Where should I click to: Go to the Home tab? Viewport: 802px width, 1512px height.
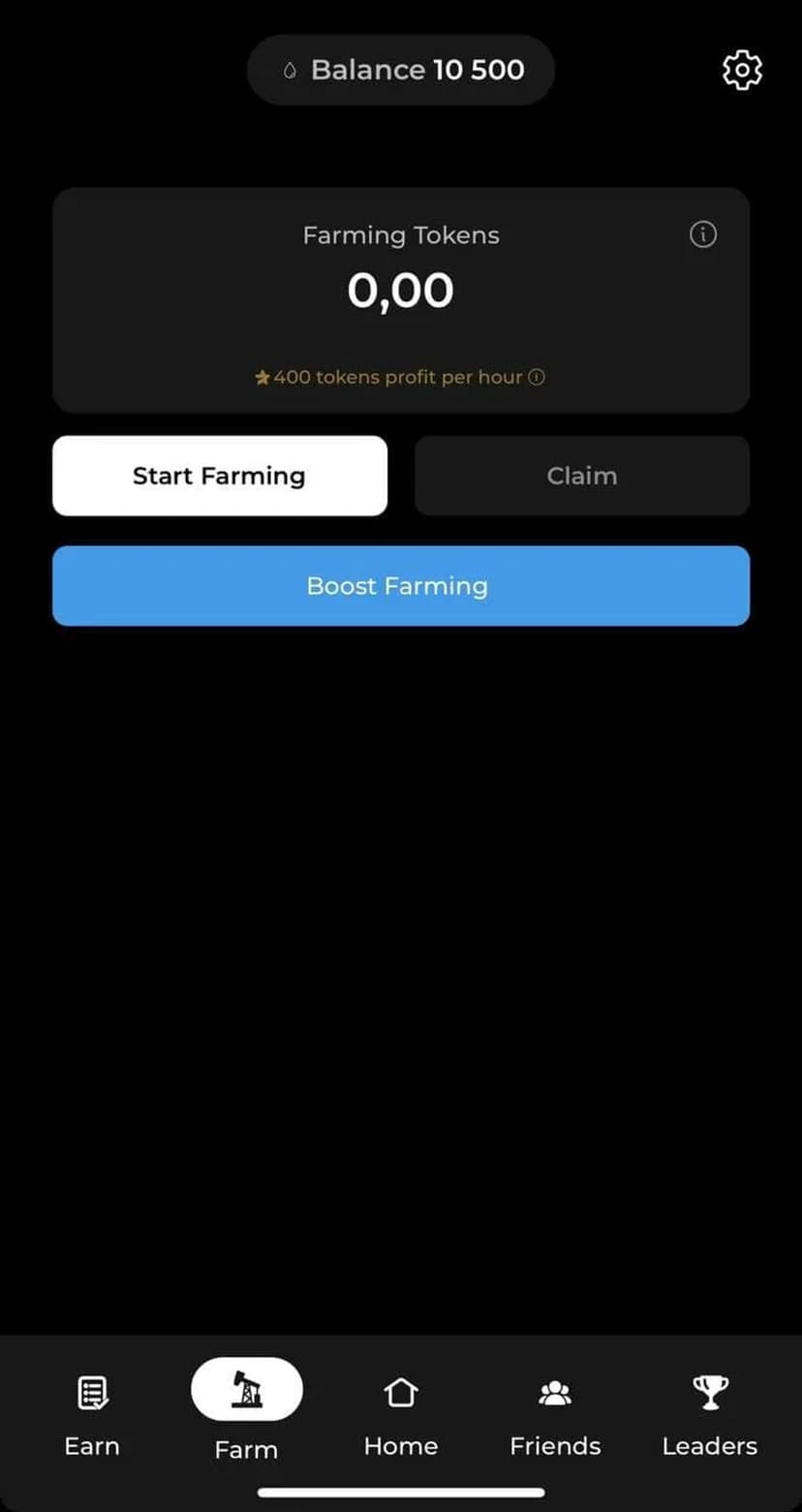(x=401, y=1416)
